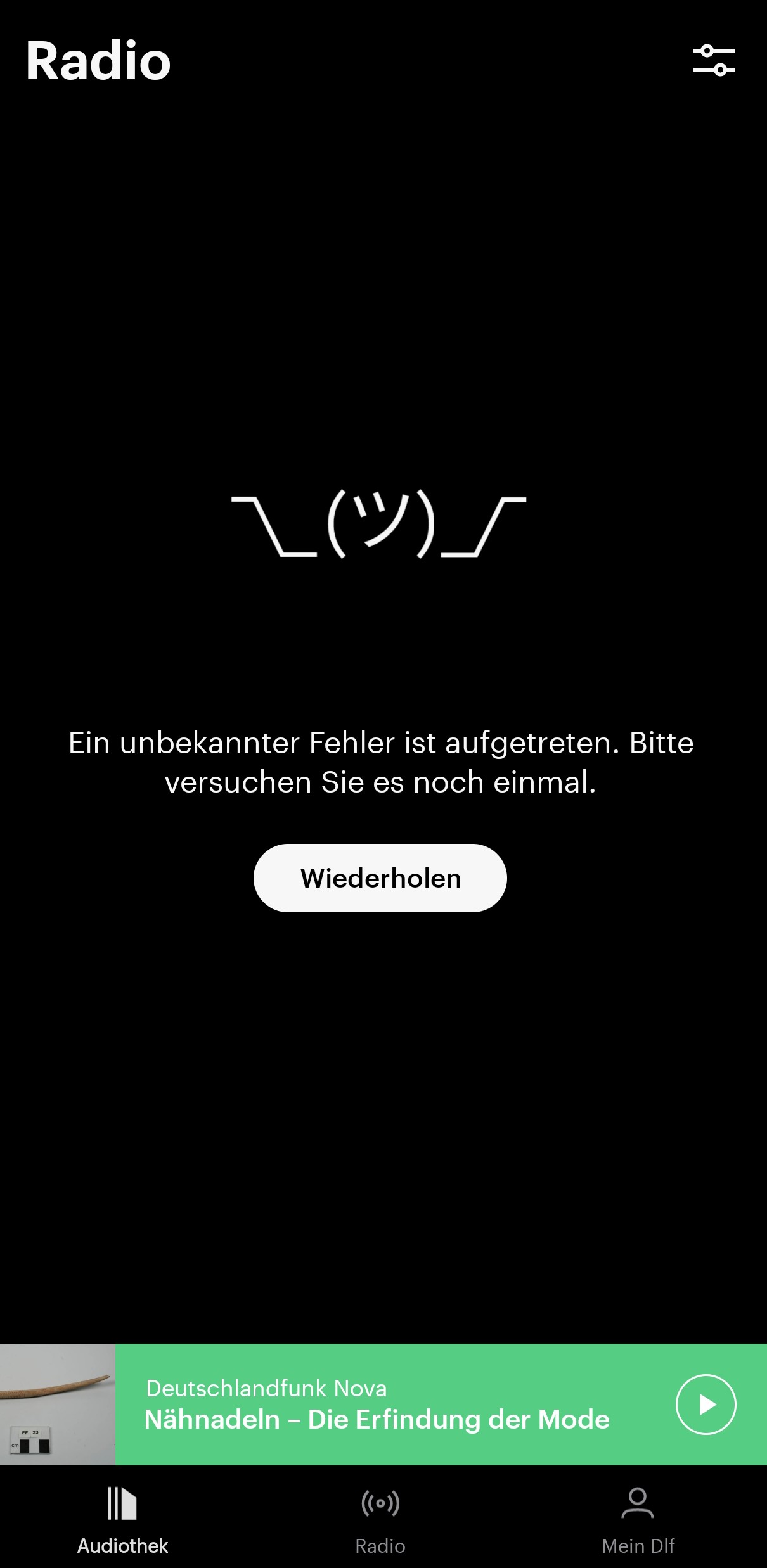The width and height of the screenshot is (767, 1568).
Task: Open the filter settings icon
Action: point(713,61)
